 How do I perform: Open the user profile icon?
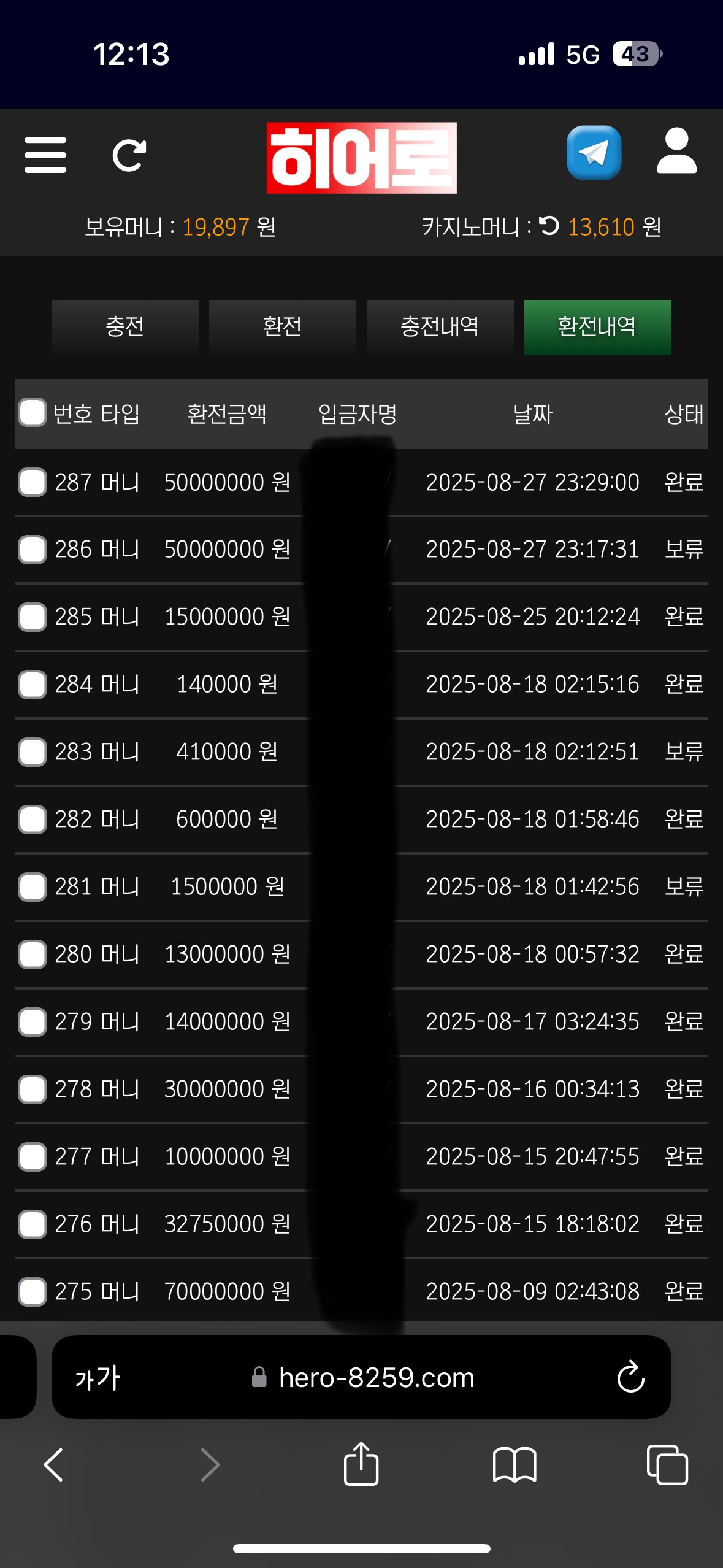(x=676, y=152)
